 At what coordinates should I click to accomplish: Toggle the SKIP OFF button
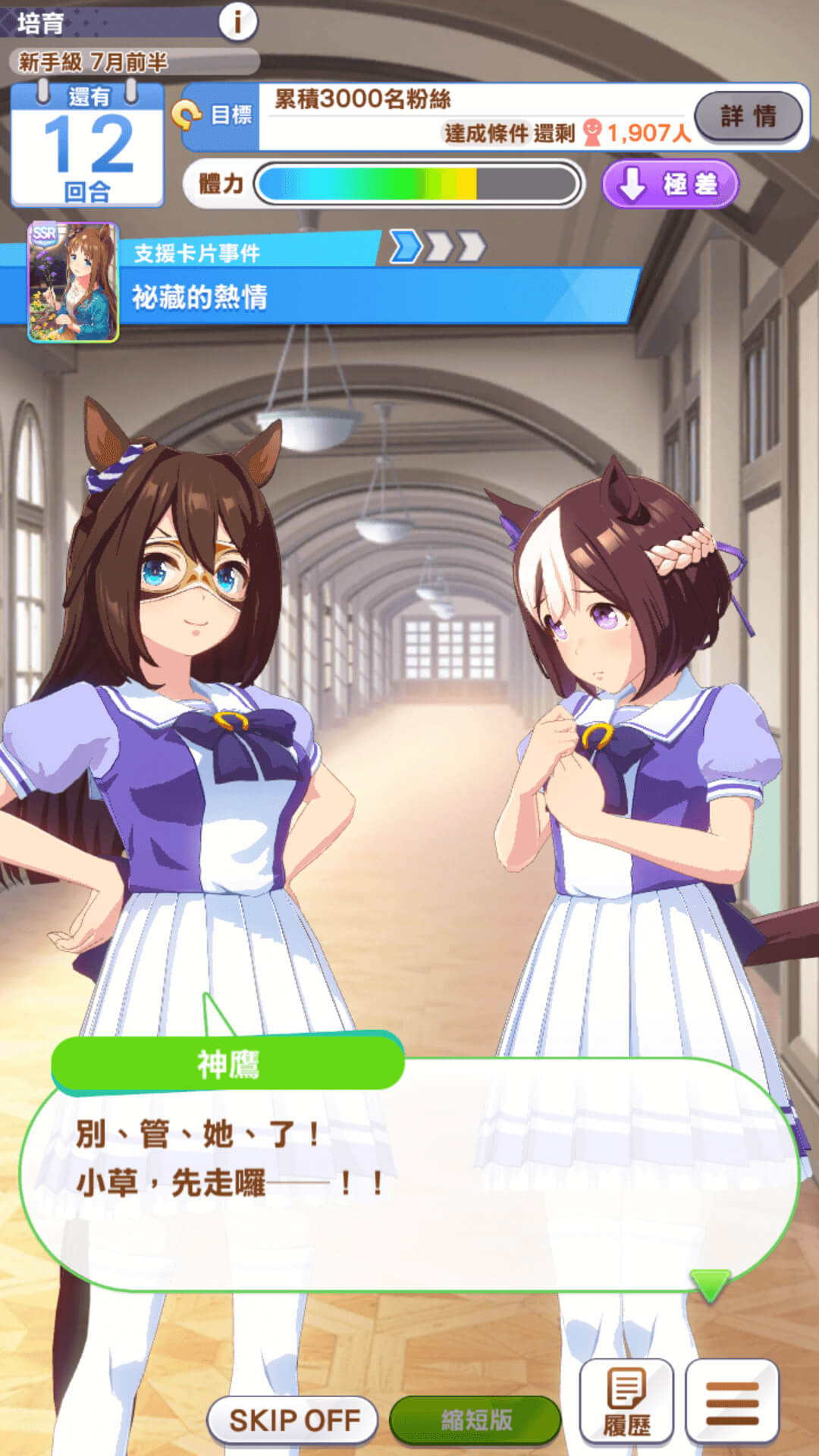(x=293, y=1420)
